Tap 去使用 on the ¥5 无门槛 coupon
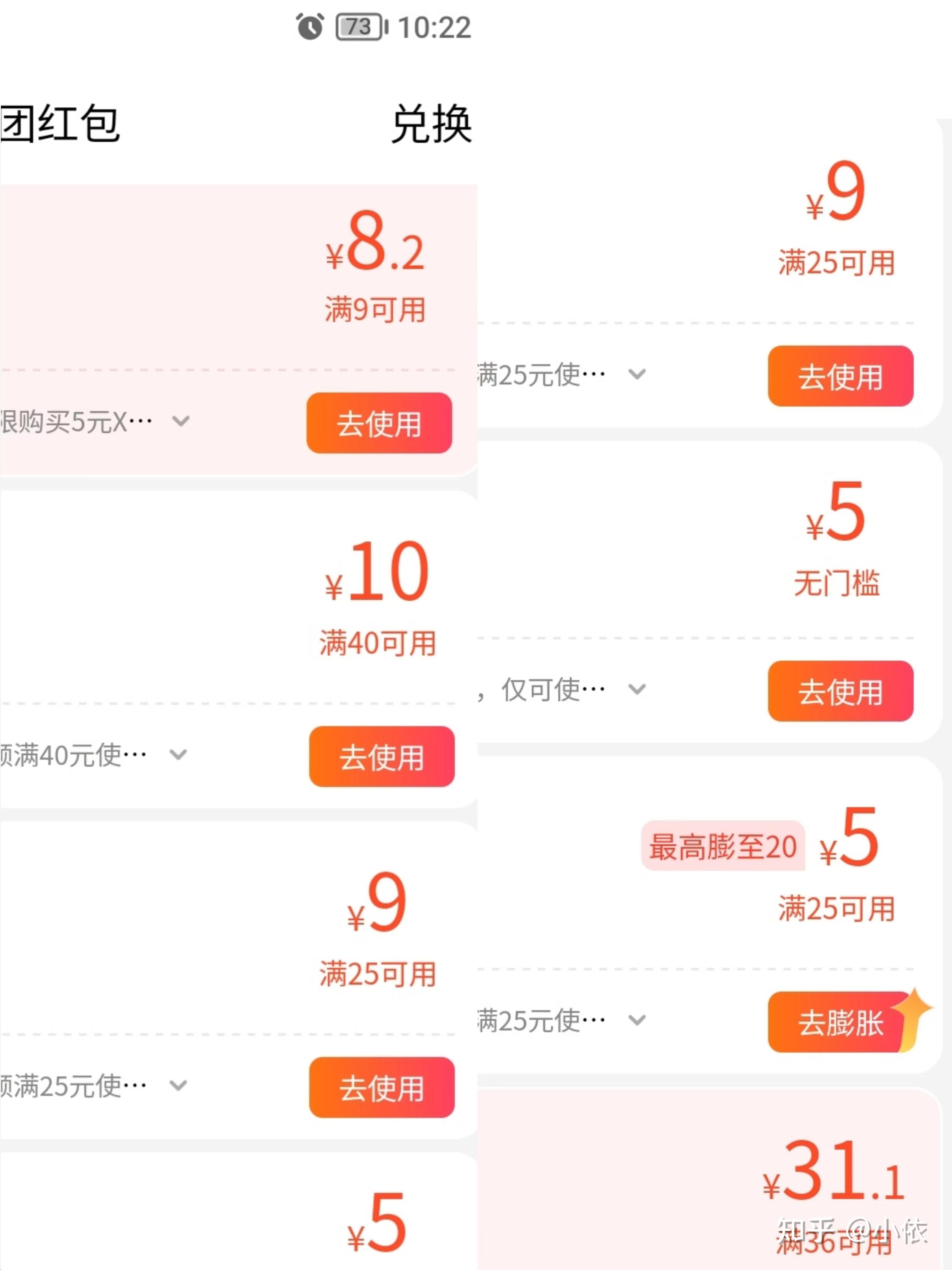This screenshot has height=1270, width=952. coord(840,691)
